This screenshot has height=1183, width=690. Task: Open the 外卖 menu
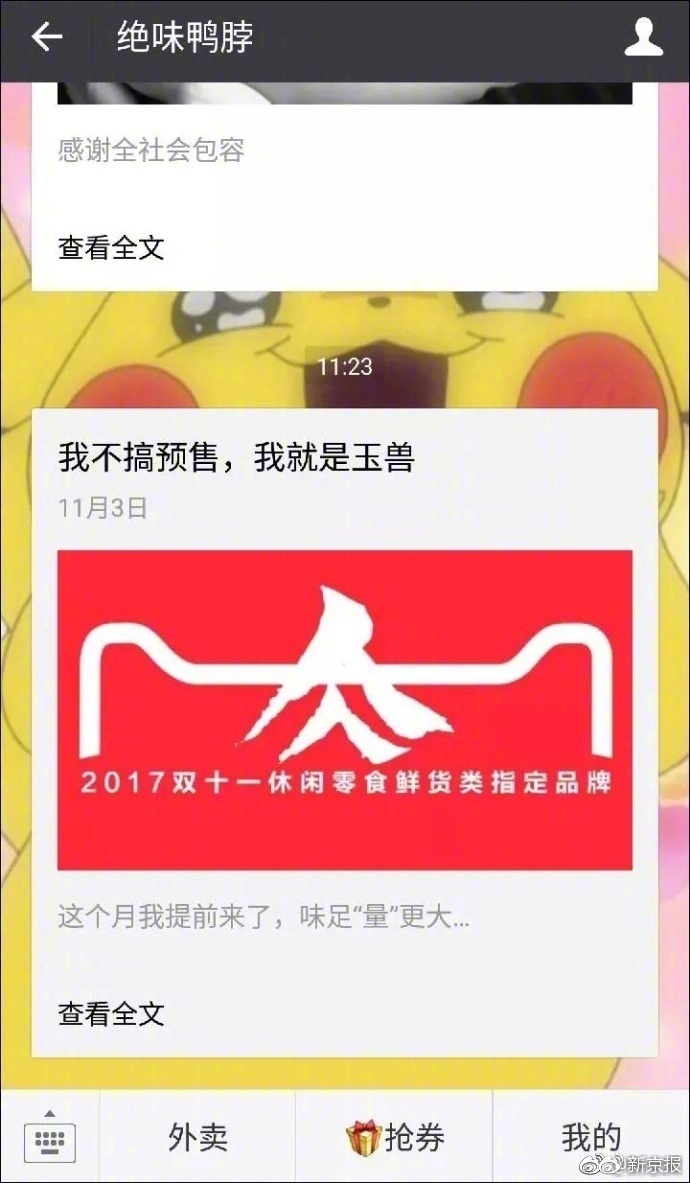[198, 1137]
